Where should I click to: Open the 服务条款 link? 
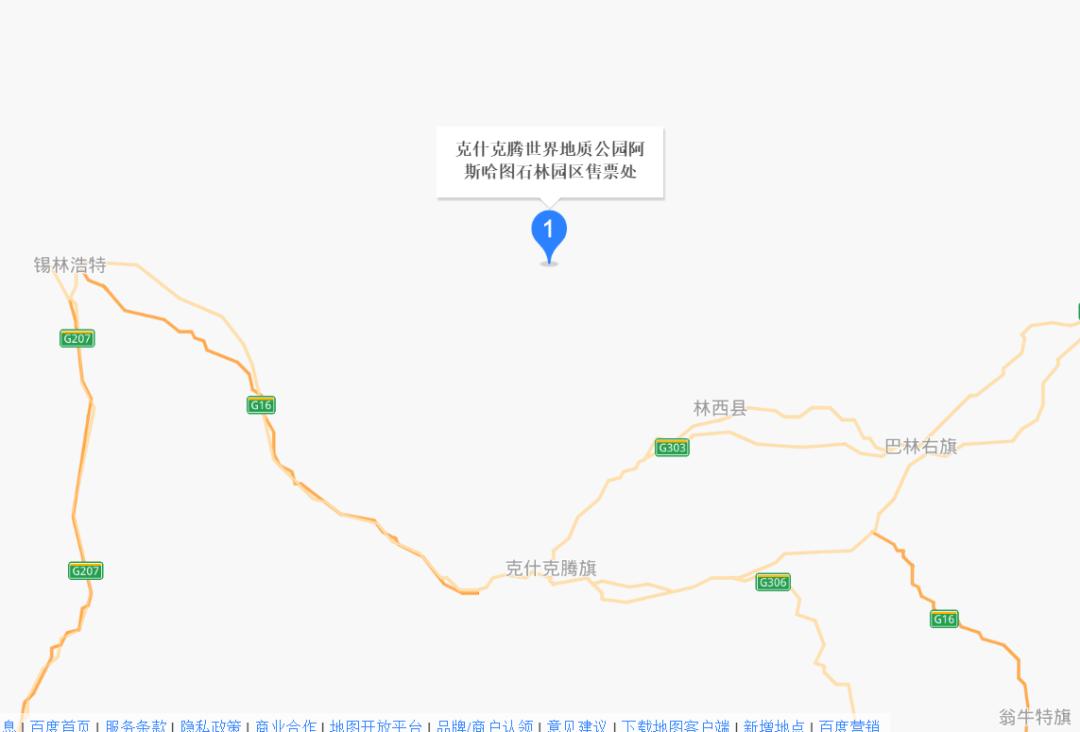135,726
